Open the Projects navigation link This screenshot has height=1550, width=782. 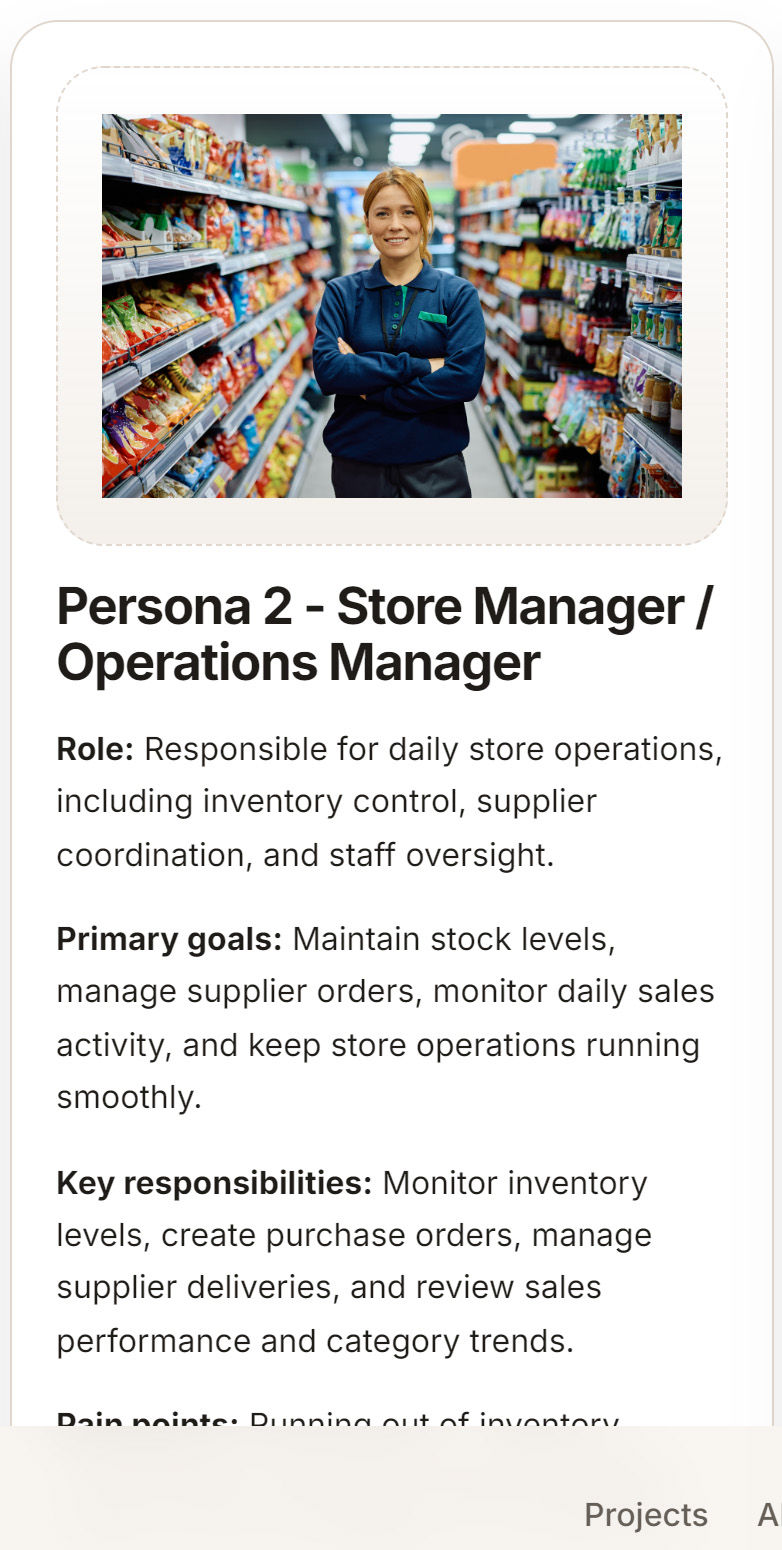click(x=645, y=1514)
